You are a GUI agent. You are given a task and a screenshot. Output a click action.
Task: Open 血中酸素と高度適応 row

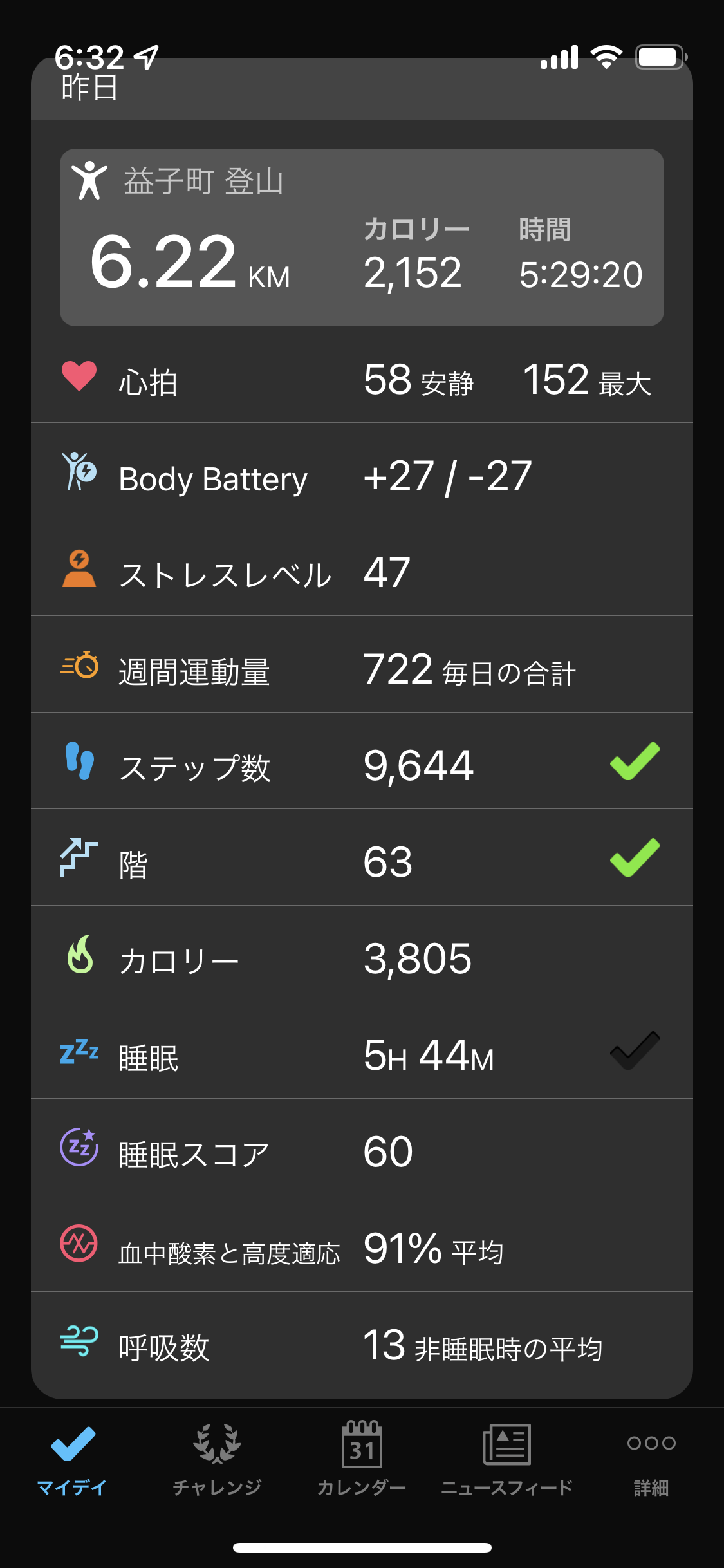[x=362, y=1249]
